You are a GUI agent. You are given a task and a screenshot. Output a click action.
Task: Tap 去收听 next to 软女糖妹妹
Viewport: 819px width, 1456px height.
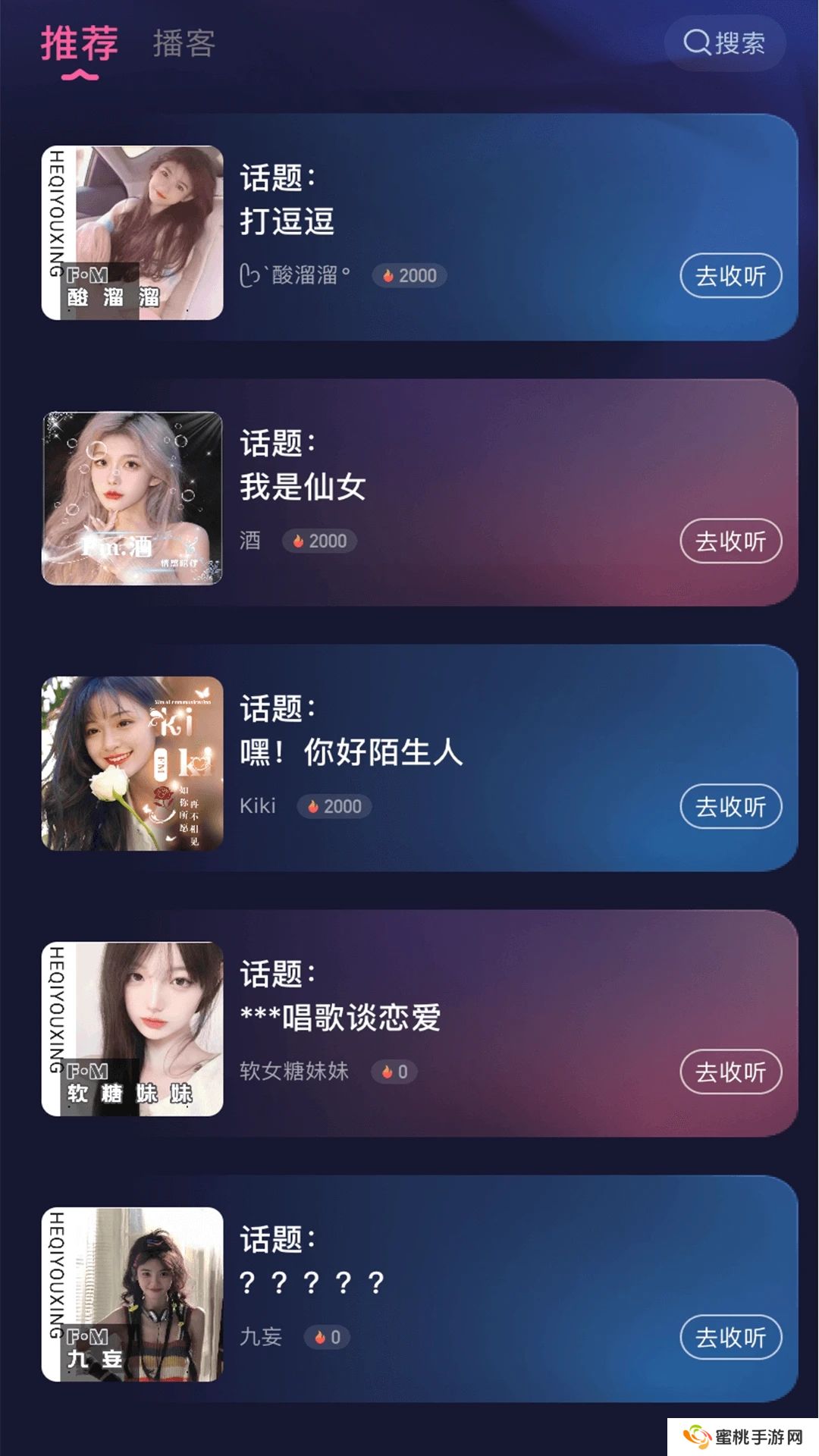pos(730,1072)
